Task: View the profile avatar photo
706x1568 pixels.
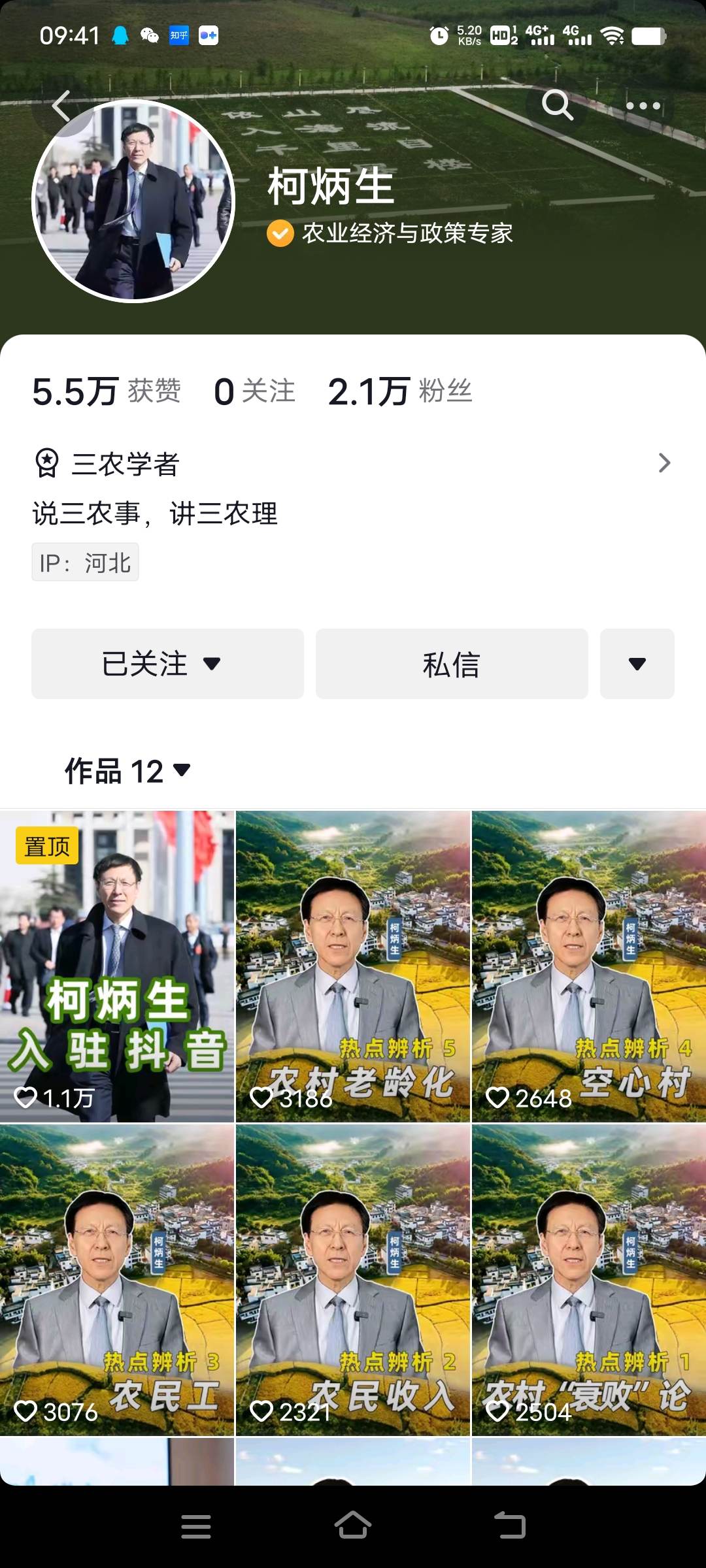Action: click(x=133, y=201)
